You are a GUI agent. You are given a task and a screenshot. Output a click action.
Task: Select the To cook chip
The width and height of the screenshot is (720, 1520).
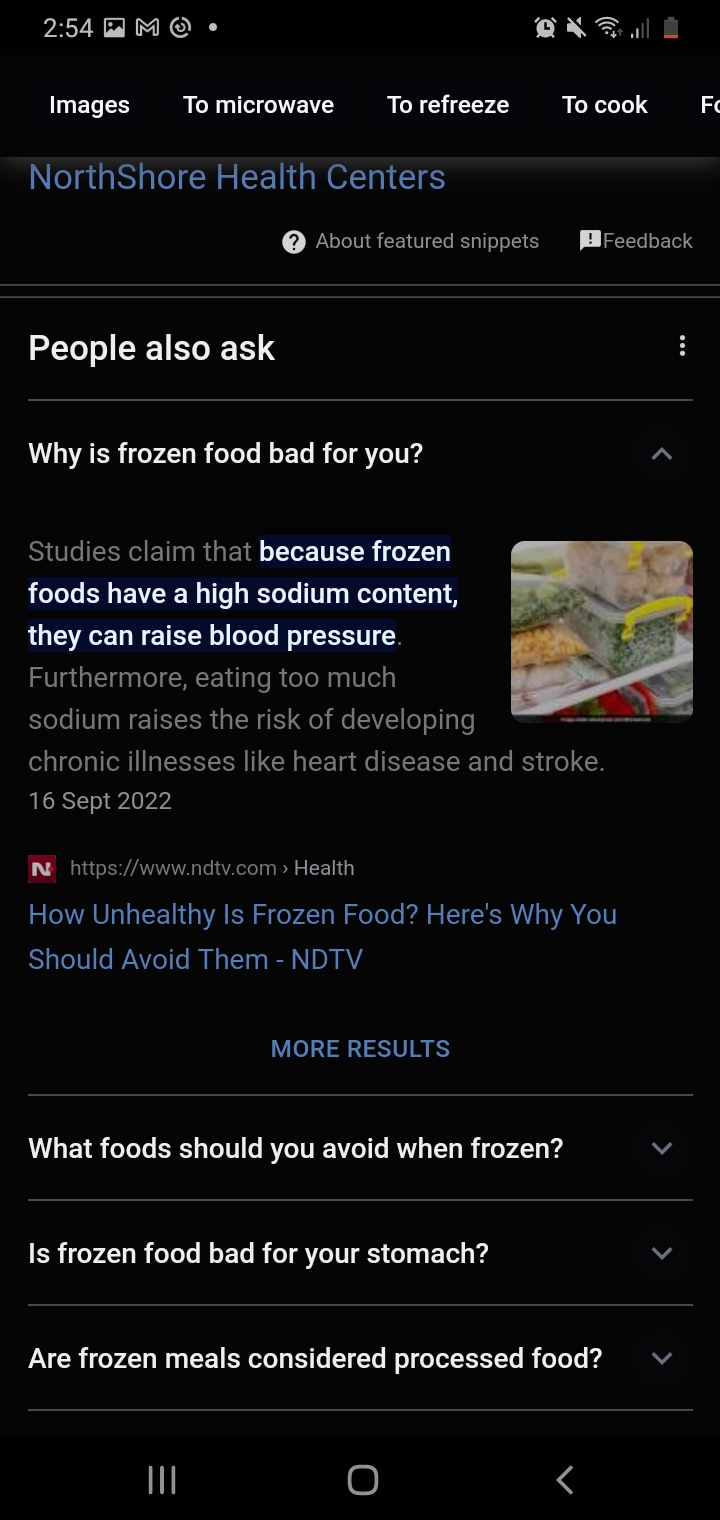pos(604,105)
